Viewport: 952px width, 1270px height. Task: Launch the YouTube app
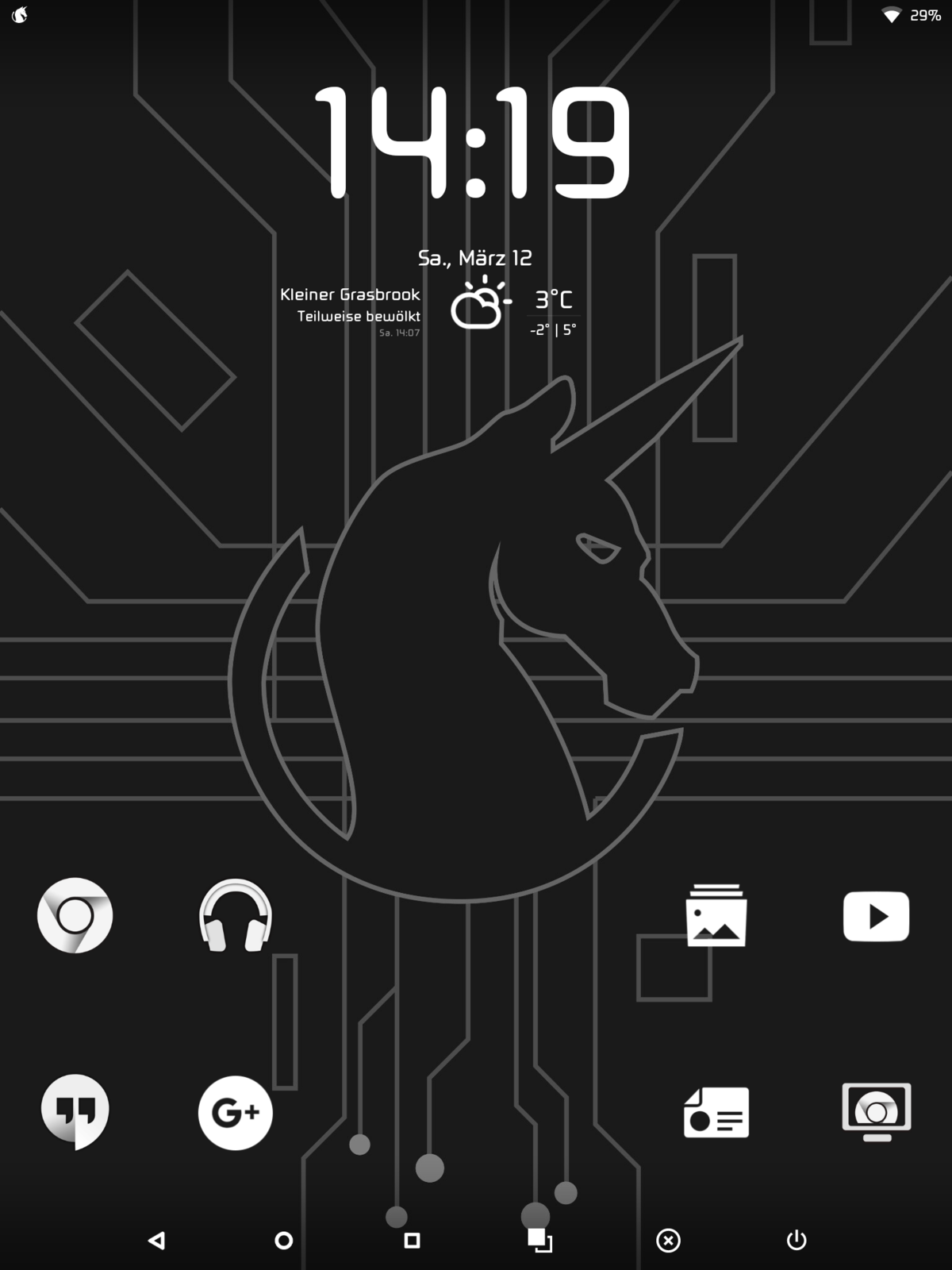876,916
